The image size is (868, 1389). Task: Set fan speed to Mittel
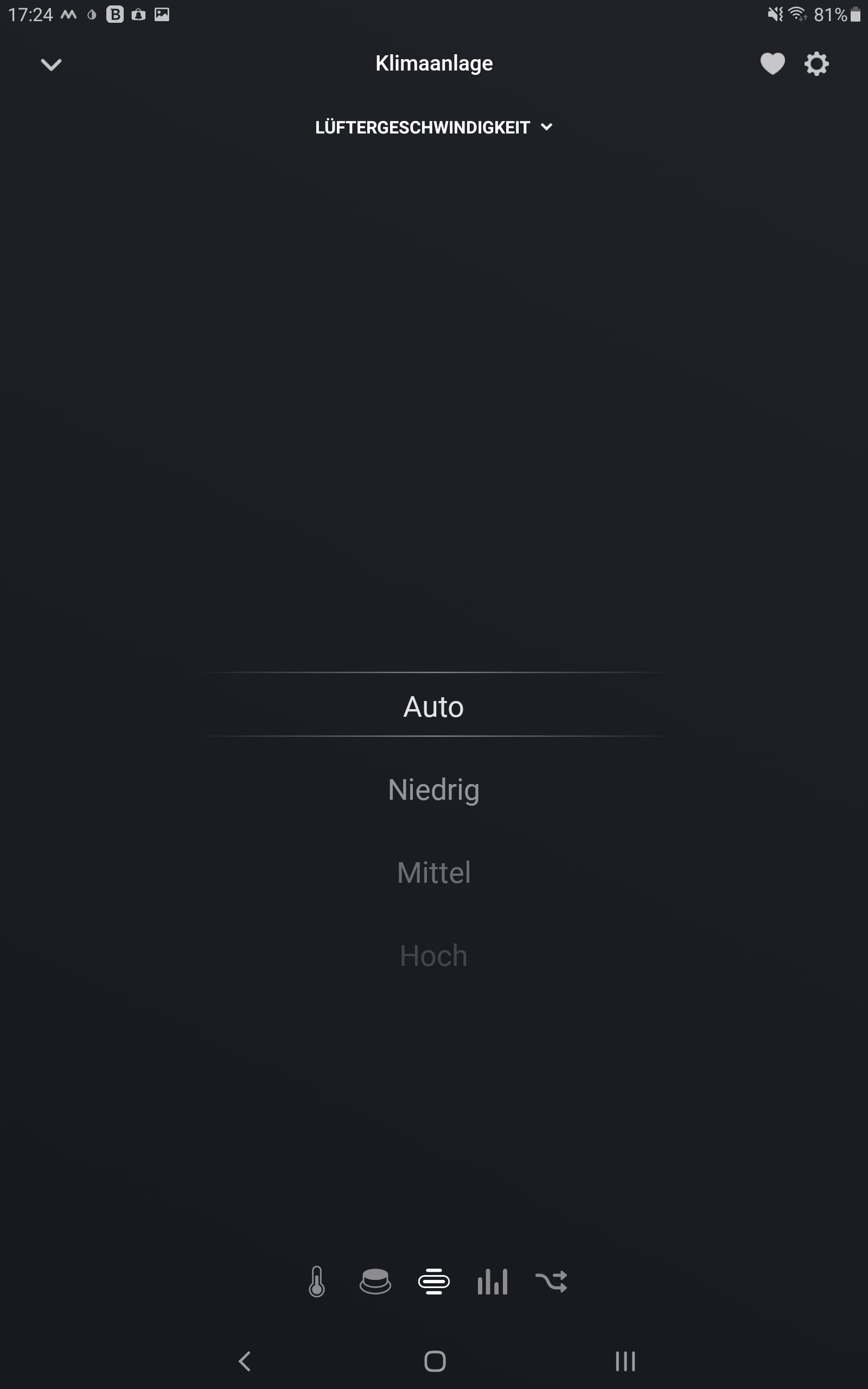tap(433, 873)
